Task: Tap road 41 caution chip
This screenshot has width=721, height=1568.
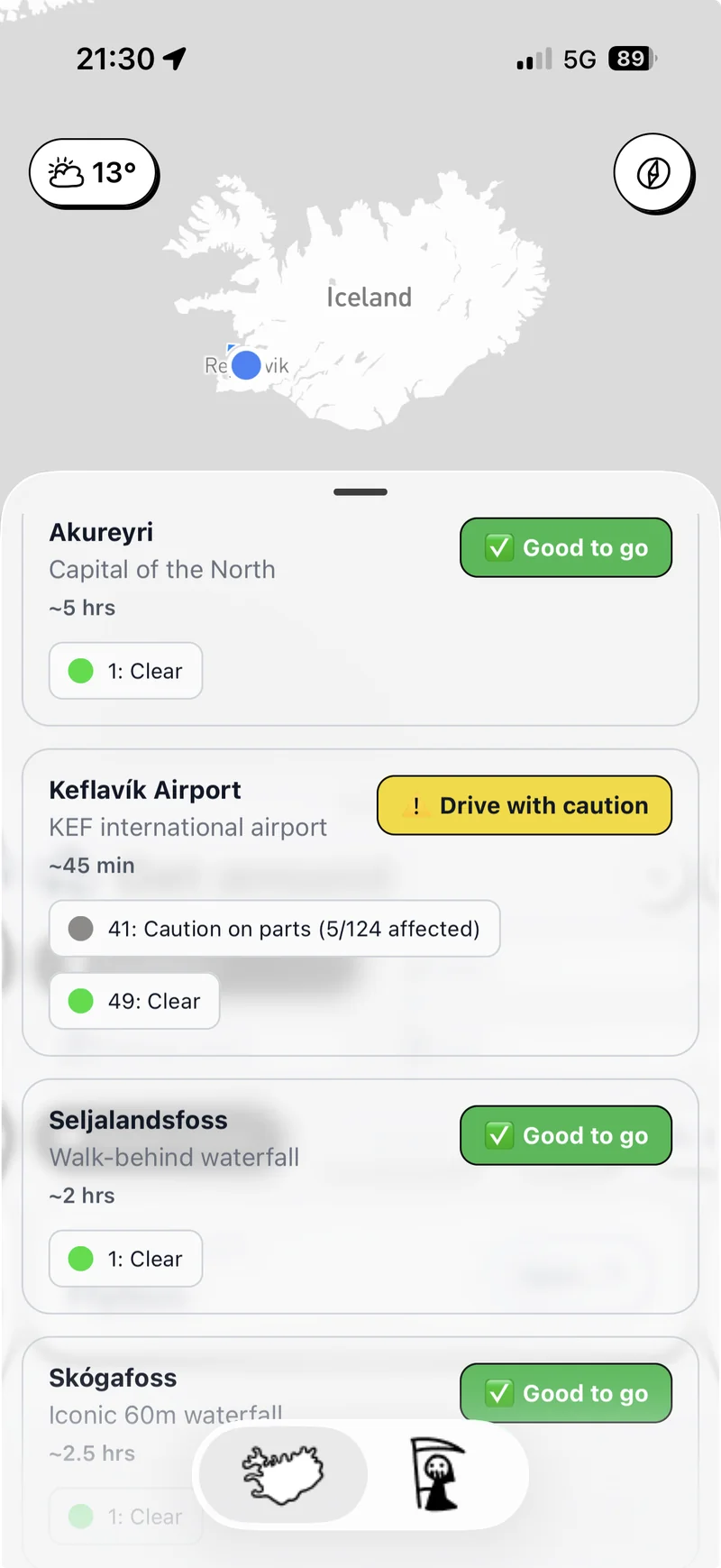Action: 275,929
